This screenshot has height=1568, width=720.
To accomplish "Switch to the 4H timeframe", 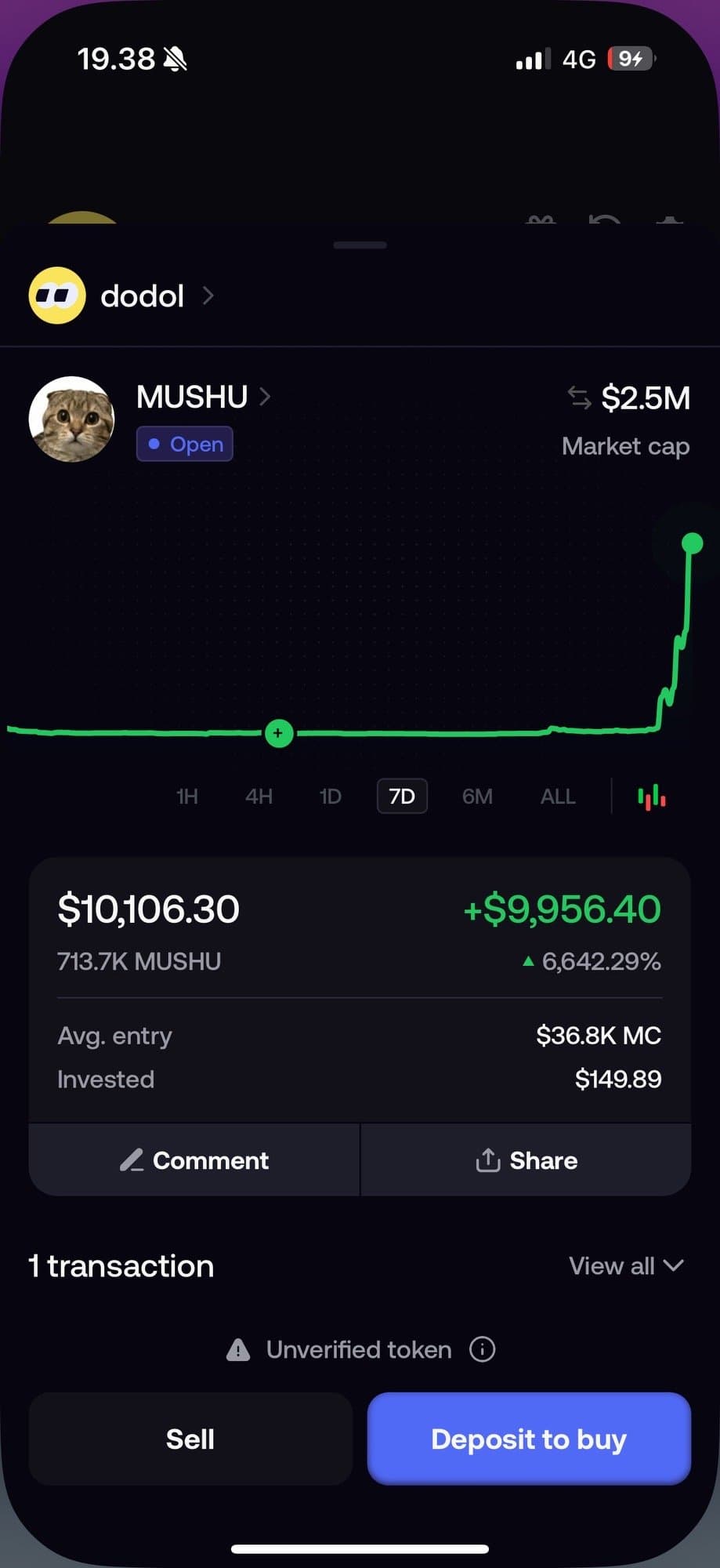I will (259, 797).
